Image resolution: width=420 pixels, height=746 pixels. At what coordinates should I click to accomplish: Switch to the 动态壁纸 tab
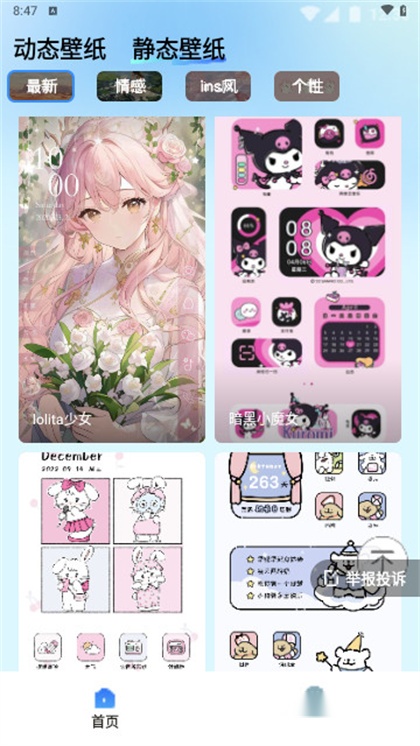(60, 49)
